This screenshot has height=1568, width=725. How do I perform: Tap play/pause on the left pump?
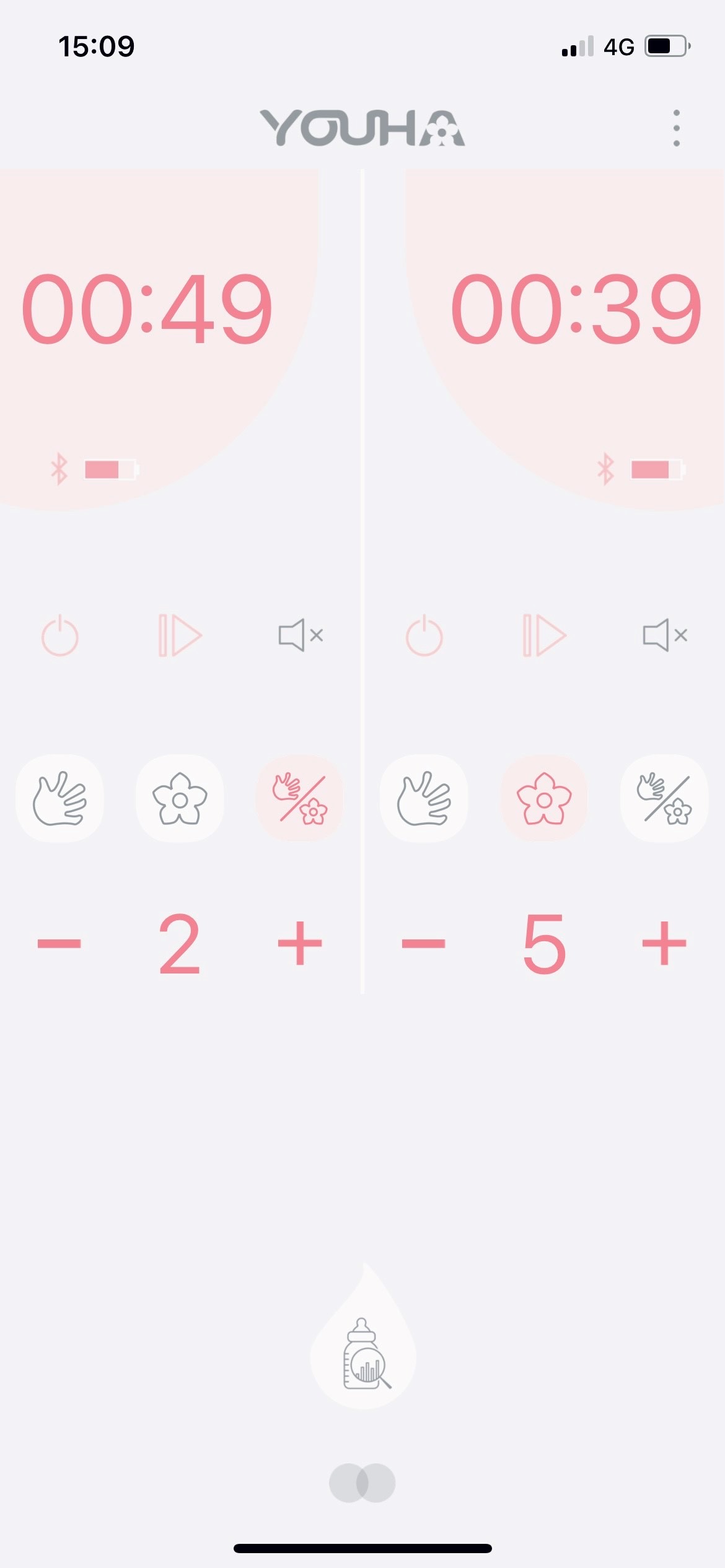180,635
